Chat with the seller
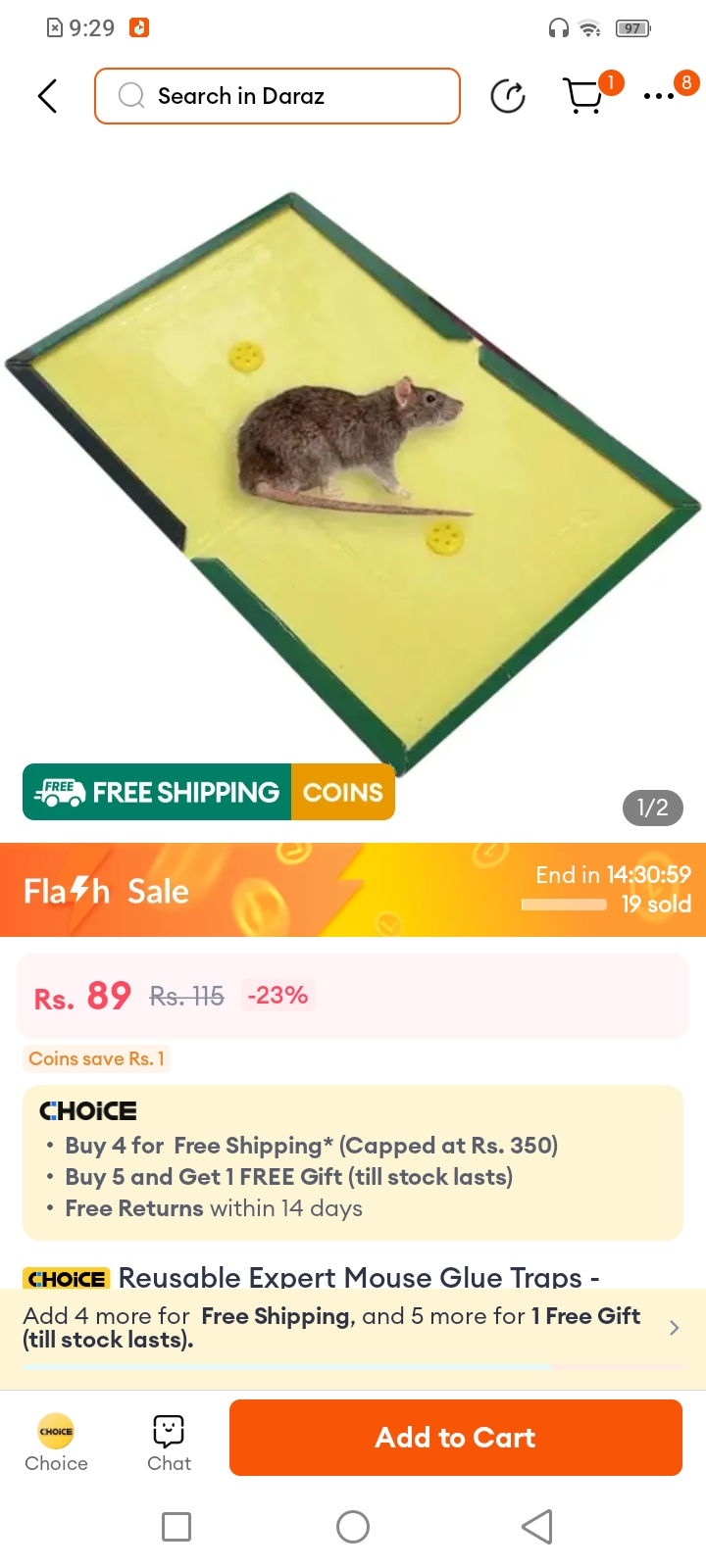Screen dimensions: 706x1568 [169, 1441]
